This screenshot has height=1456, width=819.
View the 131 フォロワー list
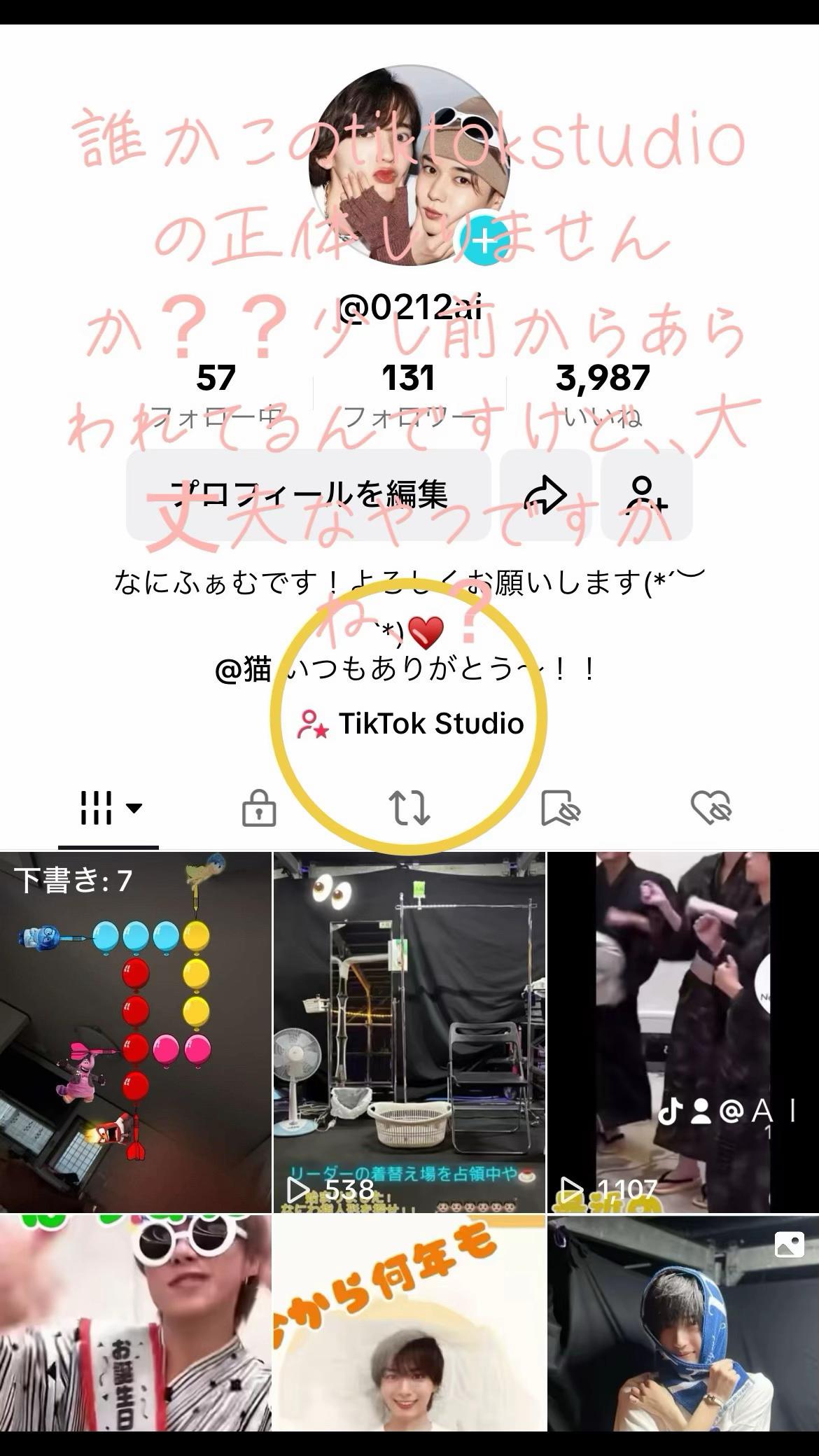click(x=409, y=395)
